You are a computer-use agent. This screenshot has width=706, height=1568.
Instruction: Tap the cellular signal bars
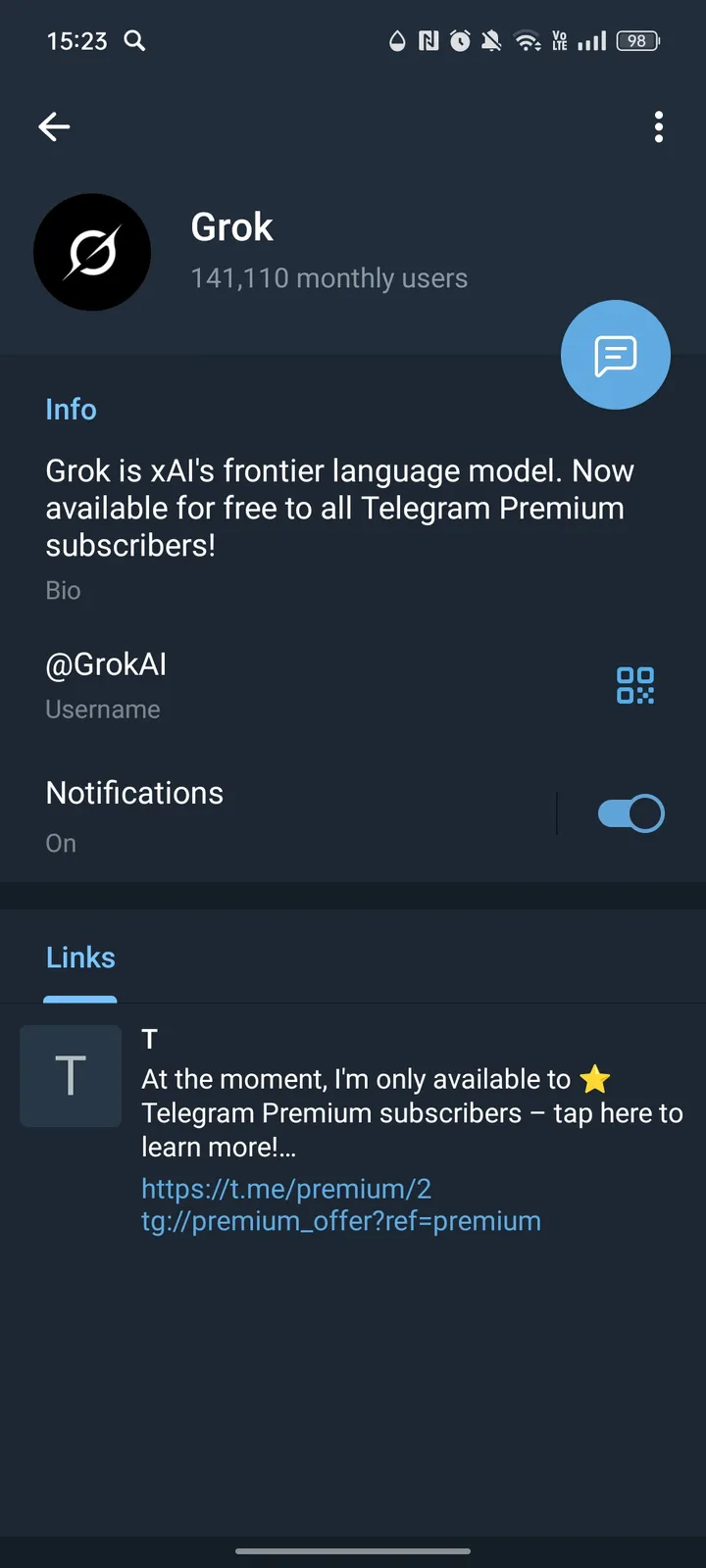590,41
